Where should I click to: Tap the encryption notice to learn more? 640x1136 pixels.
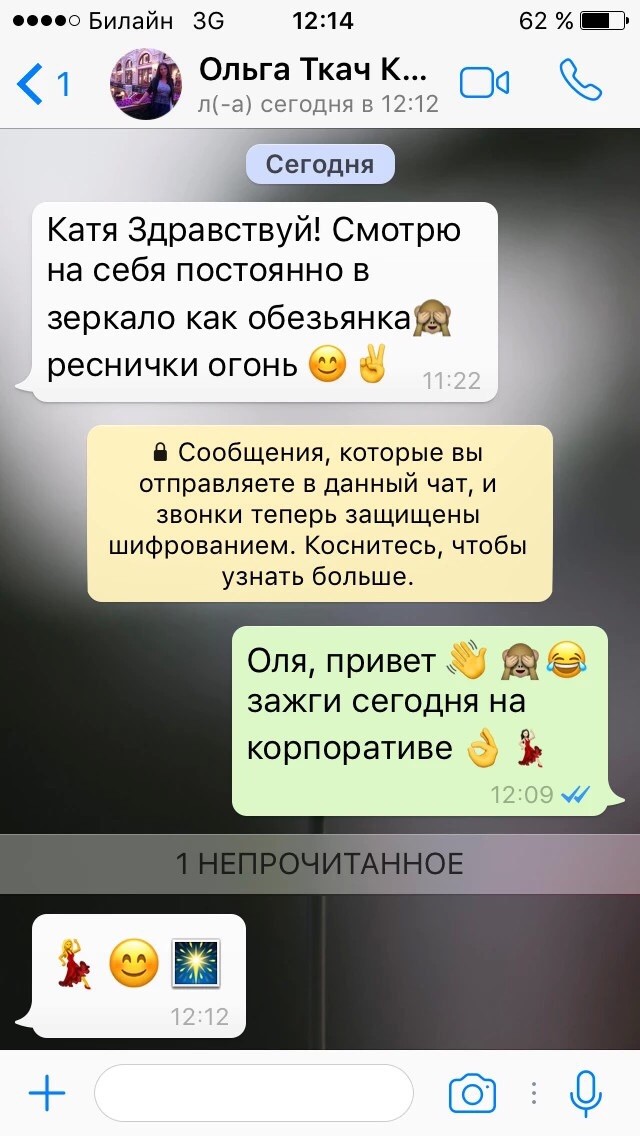coord(320,513)
